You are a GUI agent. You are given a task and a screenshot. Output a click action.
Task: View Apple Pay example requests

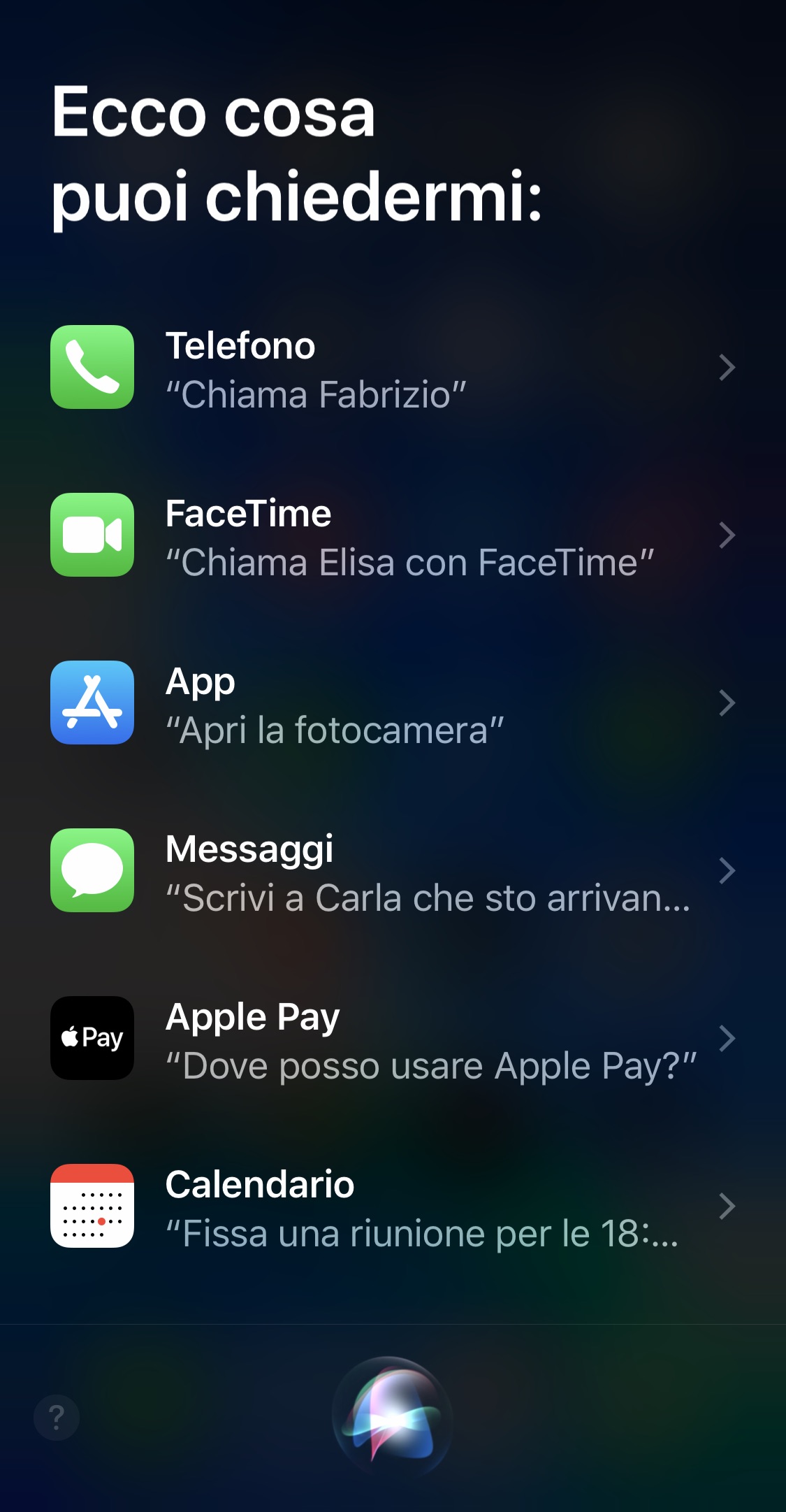pyautogui.click(x=393, y=1039)
